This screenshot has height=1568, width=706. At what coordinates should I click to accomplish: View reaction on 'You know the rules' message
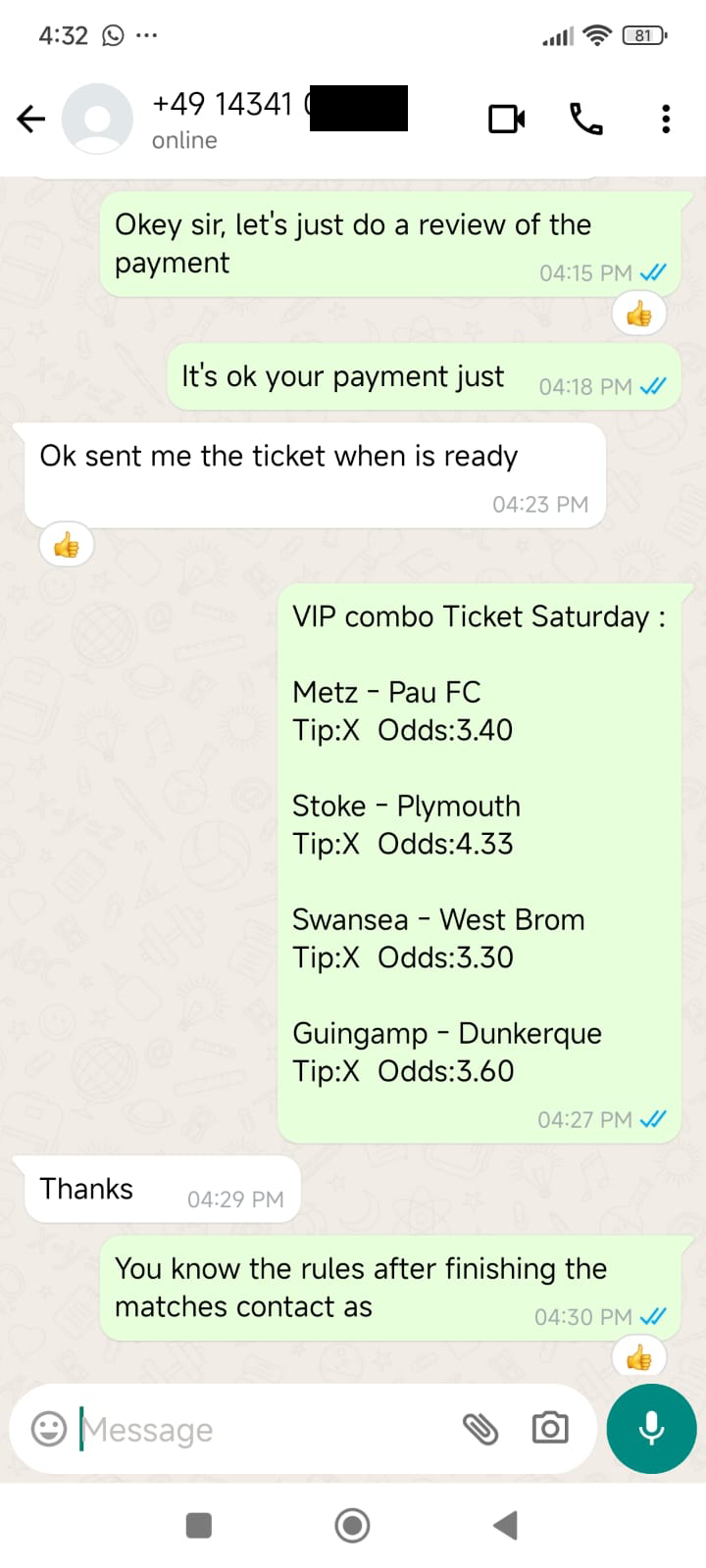(638, 1358)
